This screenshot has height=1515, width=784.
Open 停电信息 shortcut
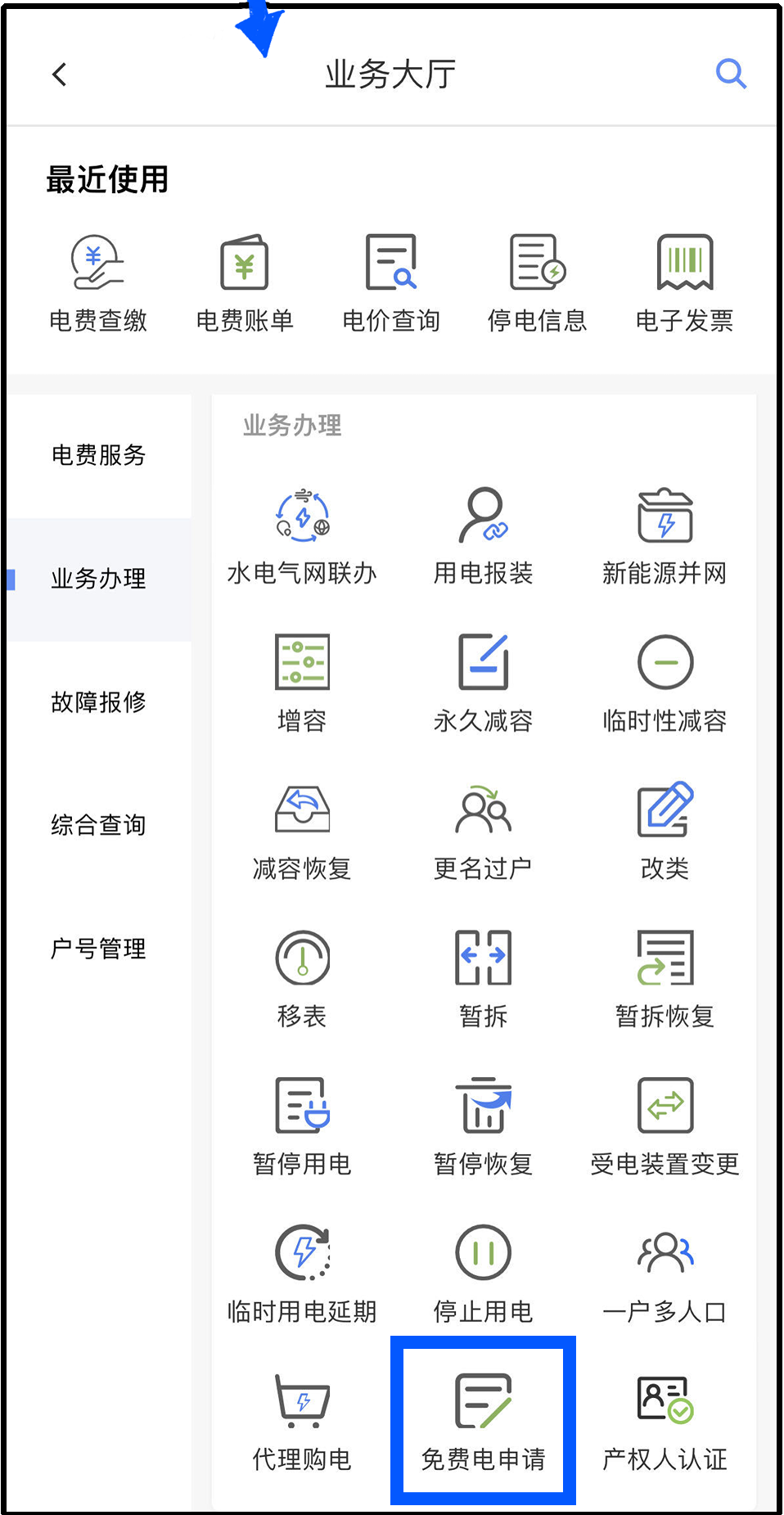click(537, 283)
